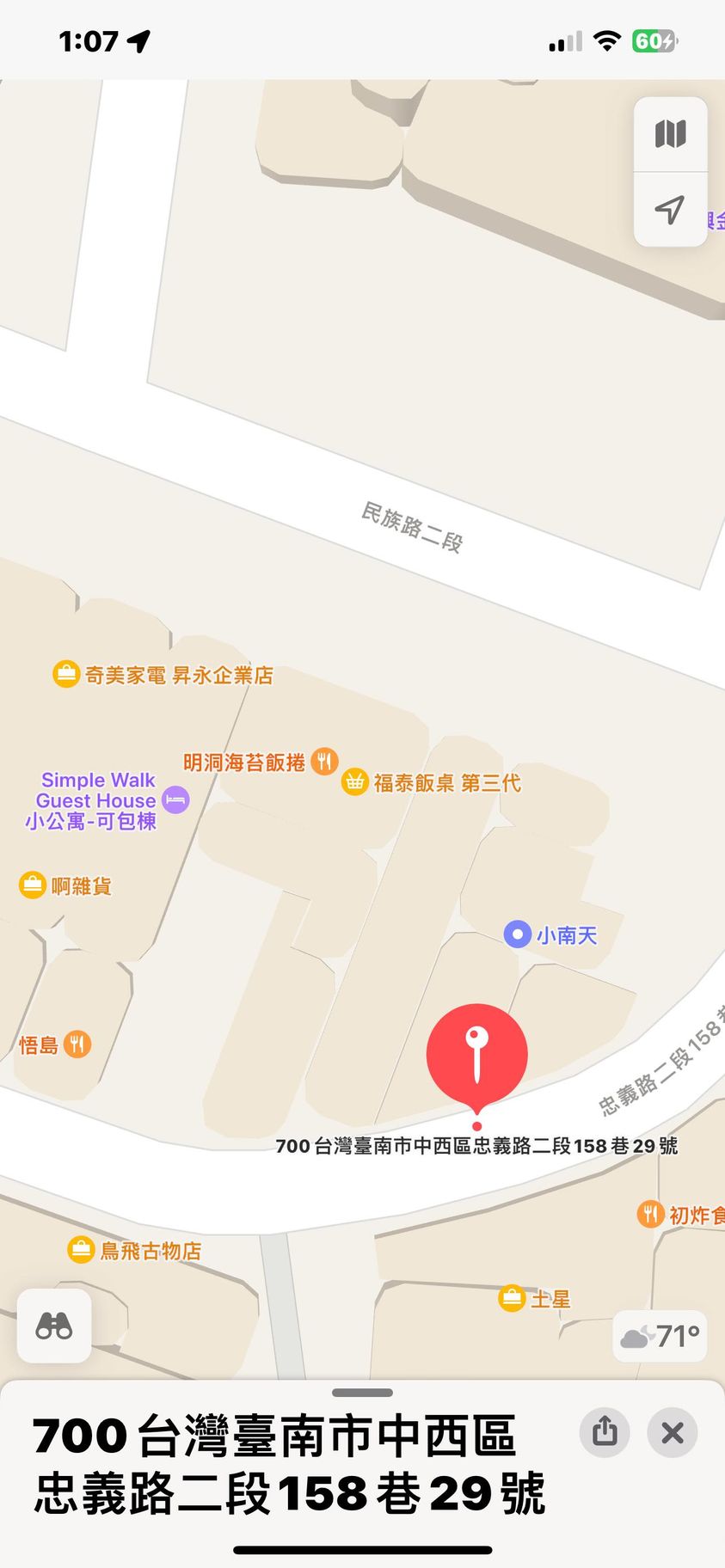Share this pinned address

pyautogui.click(x=605, y=1432)
